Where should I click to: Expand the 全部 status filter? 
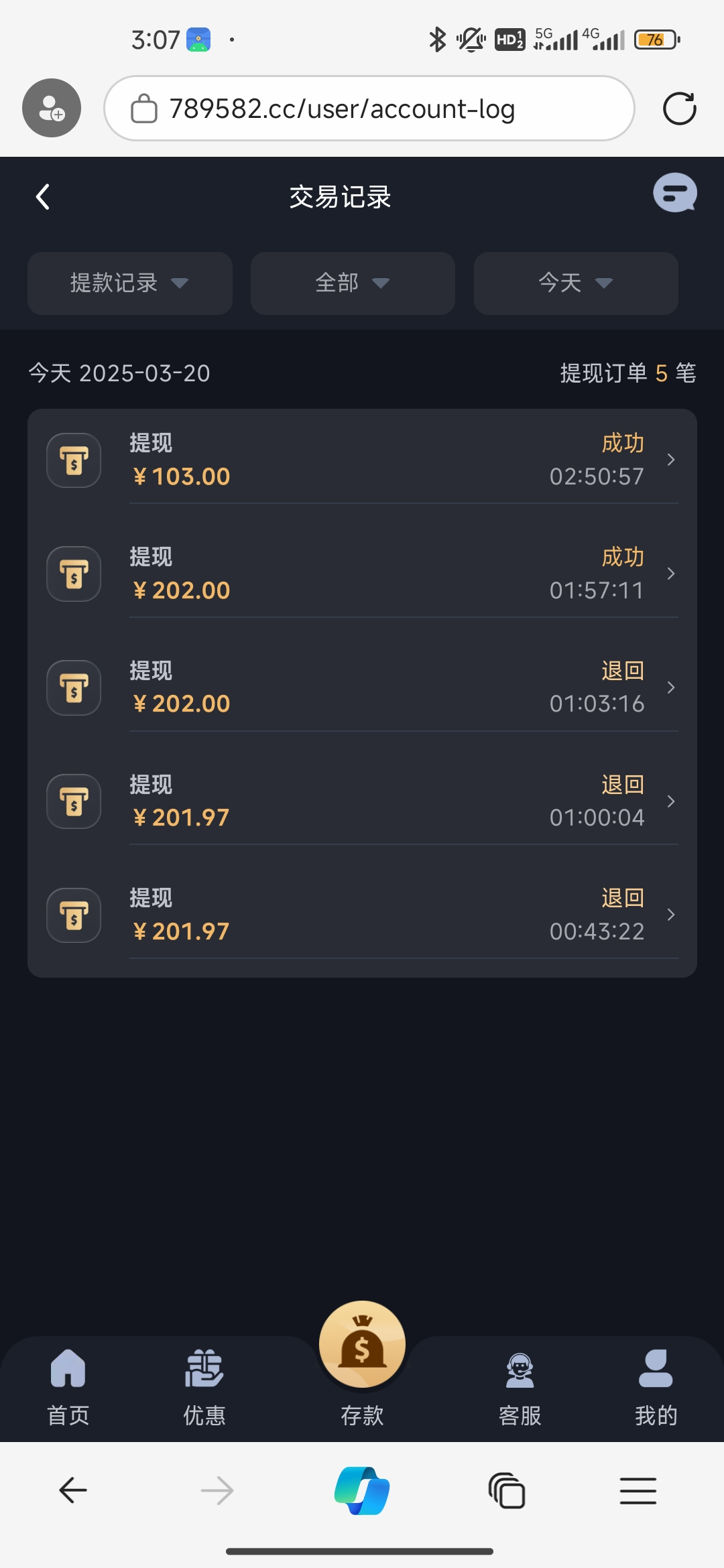click(353, 283)
